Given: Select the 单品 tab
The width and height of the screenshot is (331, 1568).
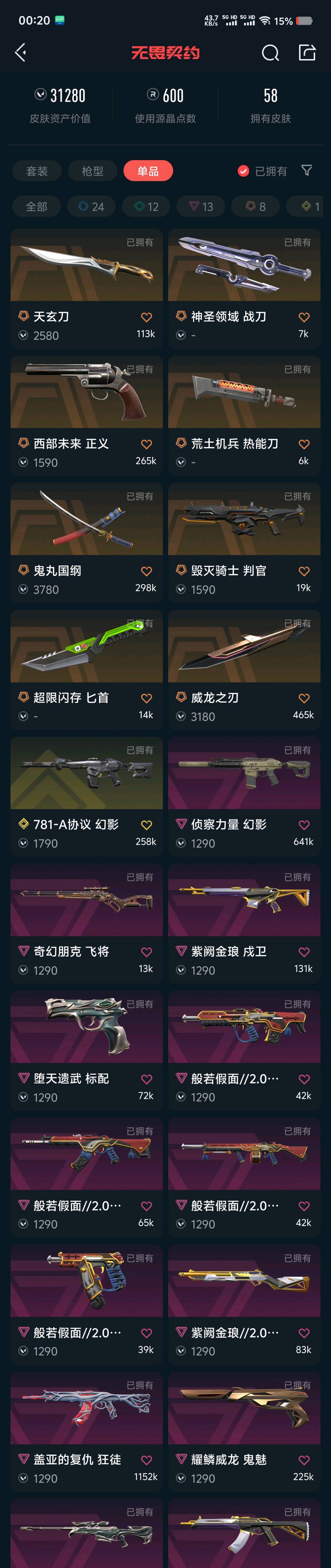Looking at the screenshot, I should [148, 171].
